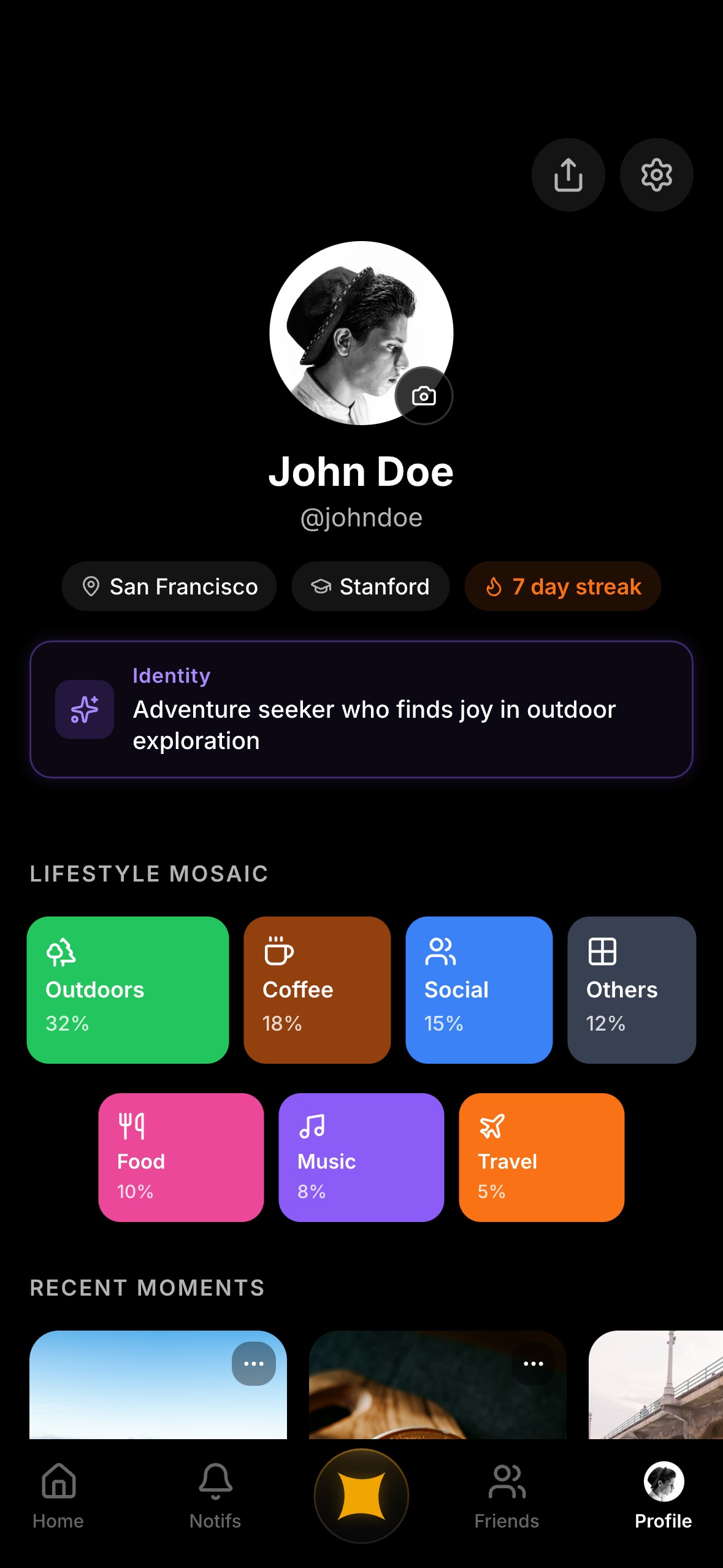Image resolution: width=723 pixels, height=1568 pixels.
Task: Open options on the blue sky moment
Action: coord(254,1363)
